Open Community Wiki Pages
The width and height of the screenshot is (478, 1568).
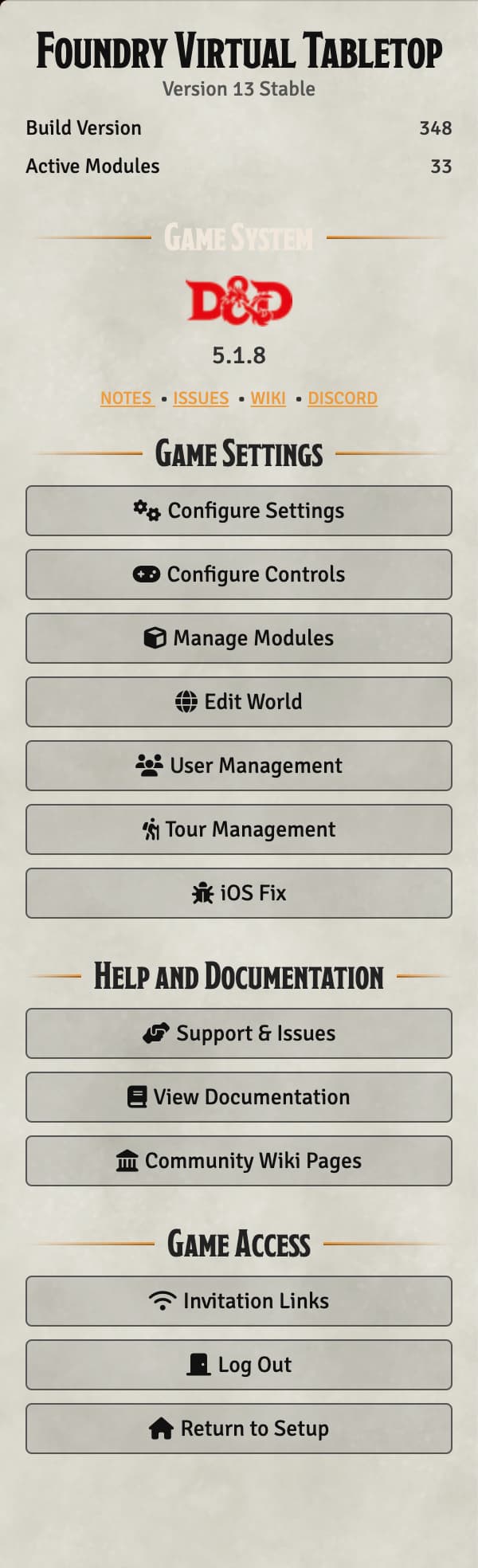tap(239, 1161)
